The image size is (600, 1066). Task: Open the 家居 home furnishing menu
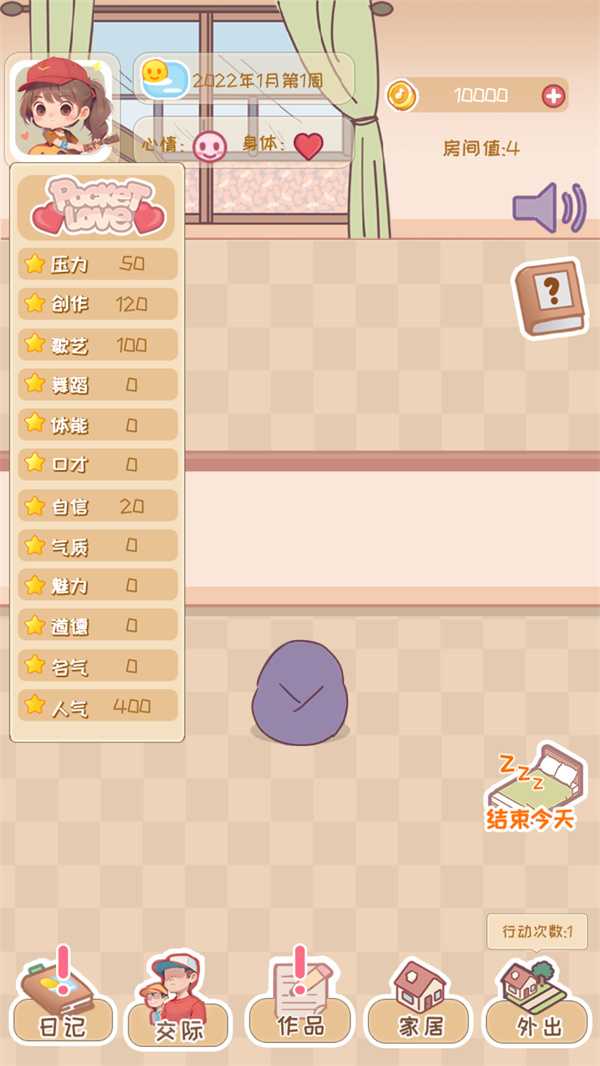pos(419,1004)
